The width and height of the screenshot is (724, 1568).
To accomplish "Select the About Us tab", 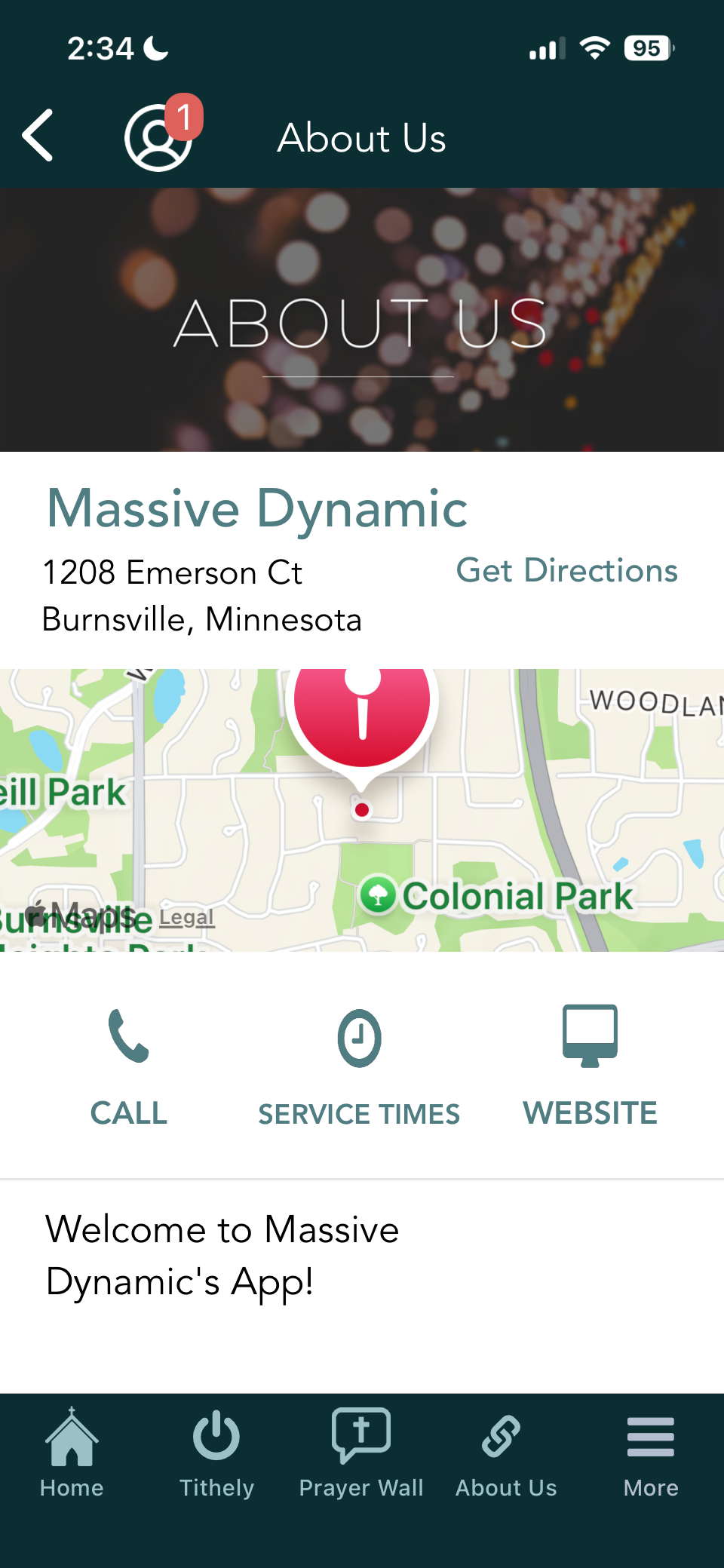I will (506, 1453).
